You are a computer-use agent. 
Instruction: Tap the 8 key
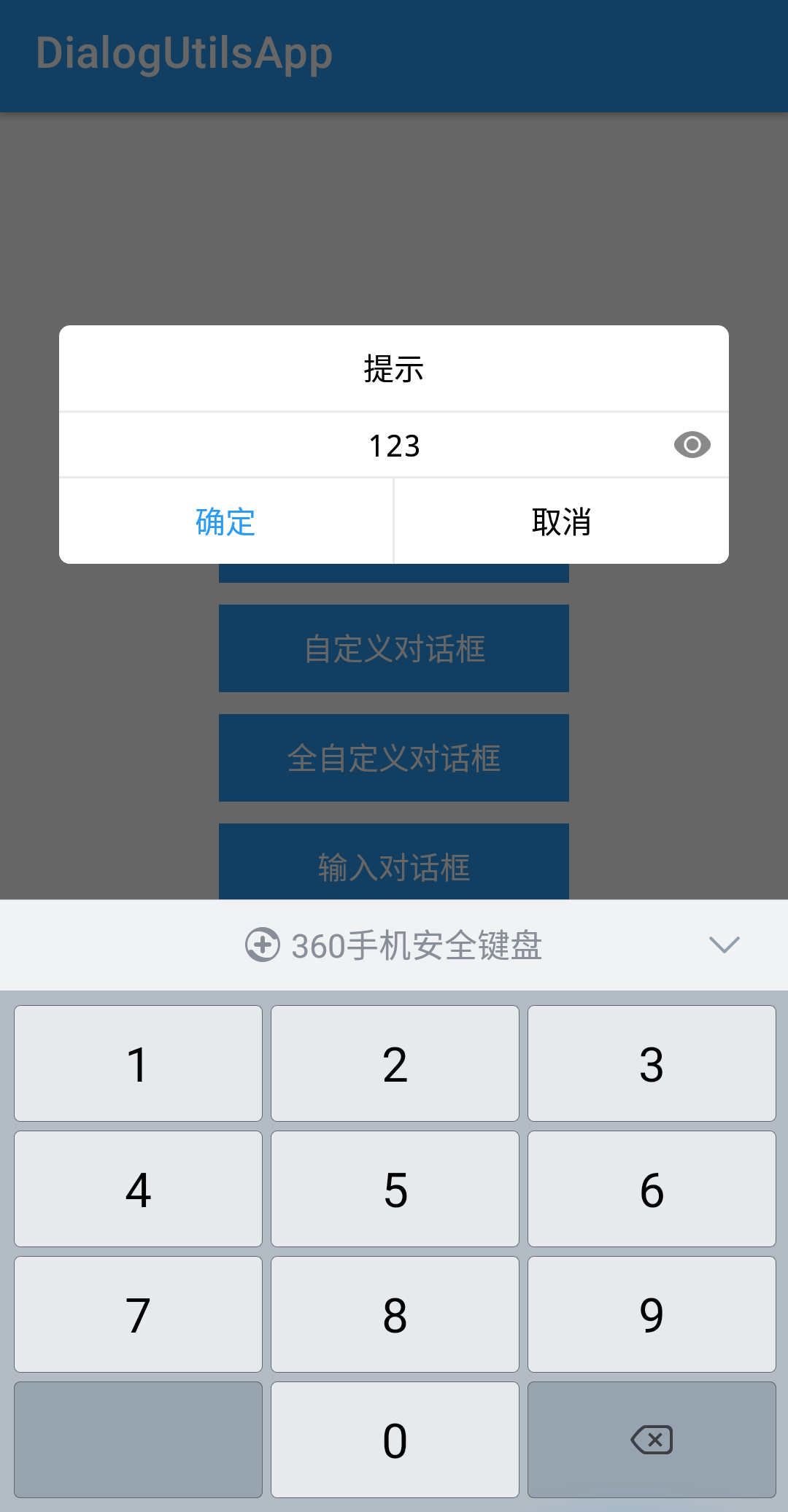(x=395, y=1314)
